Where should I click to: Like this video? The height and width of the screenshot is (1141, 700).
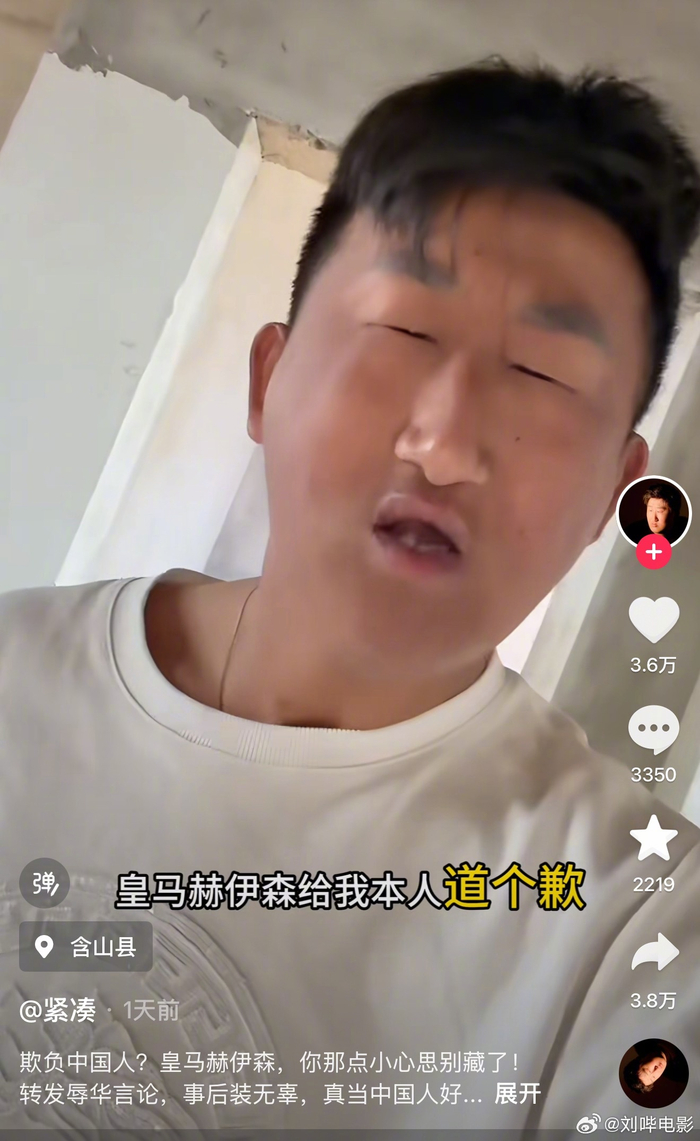(x=653, y=620)
